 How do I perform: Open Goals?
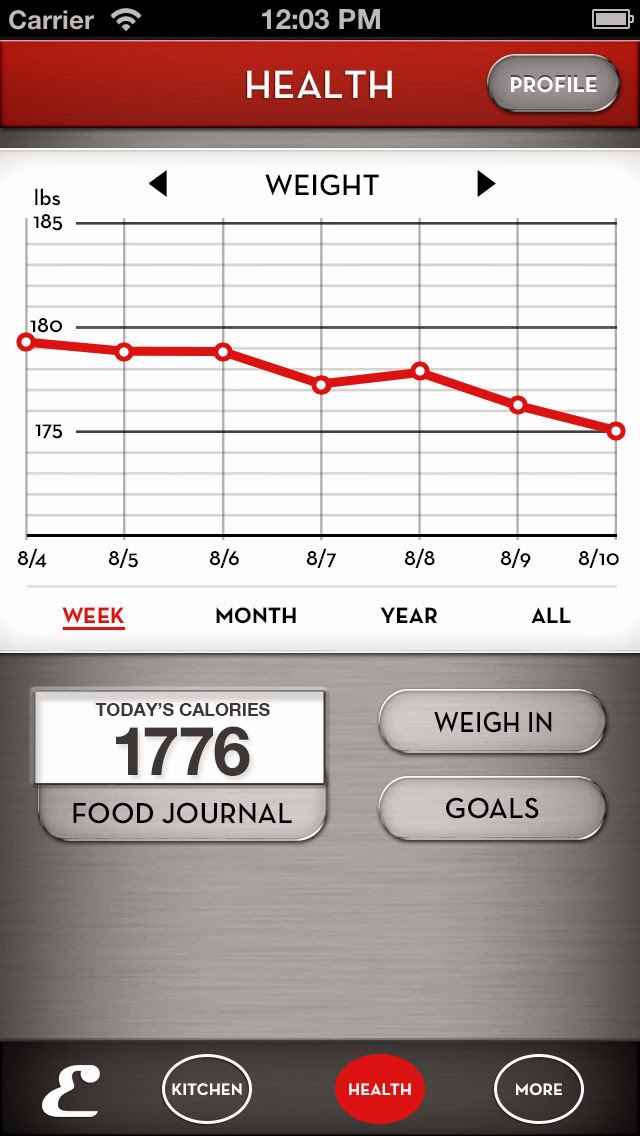[x=492, y=808]
